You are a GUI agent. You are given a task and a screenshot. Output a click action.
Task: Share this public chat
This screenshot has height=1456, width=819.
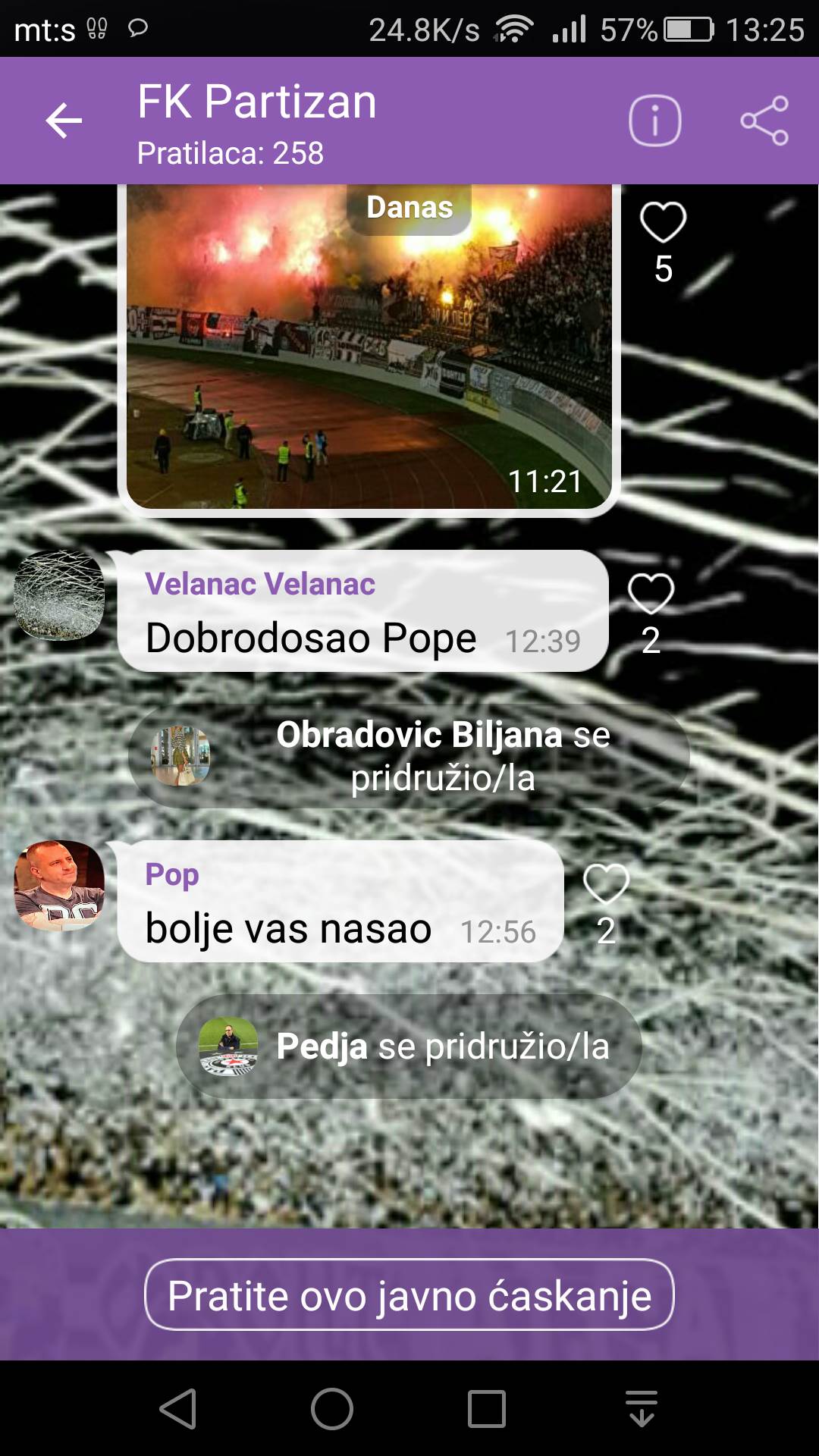click(764, 121)
